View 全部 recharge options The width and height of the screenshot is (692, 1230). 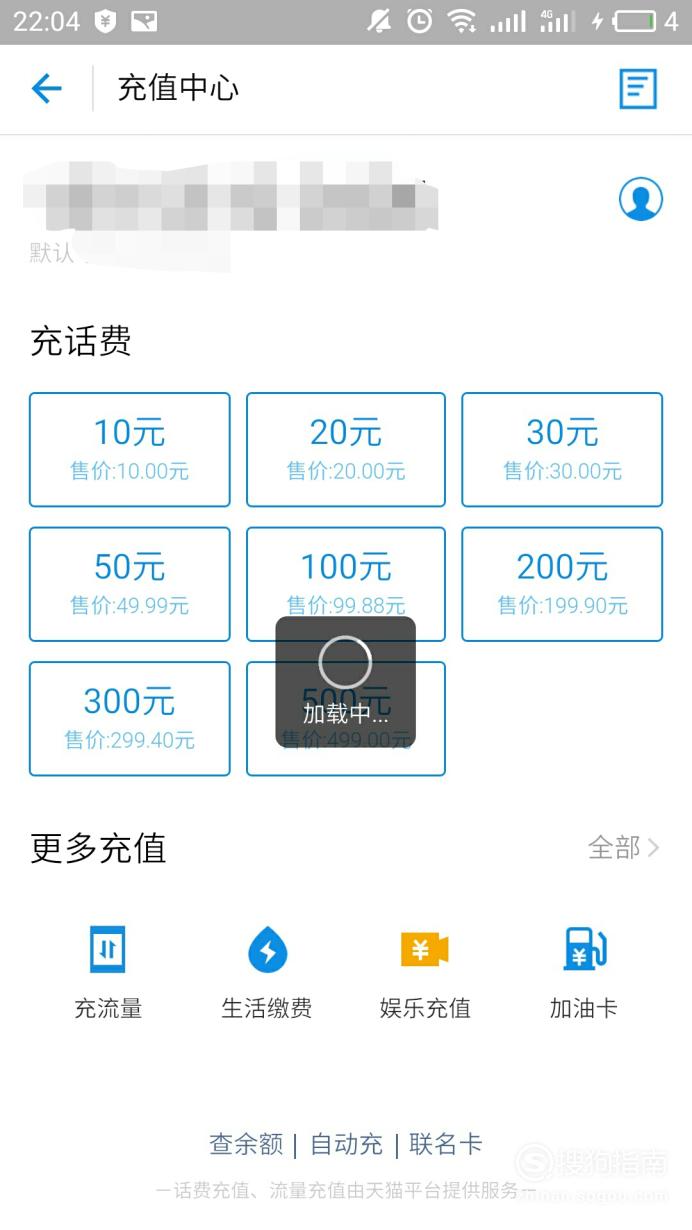coord(624,848)
